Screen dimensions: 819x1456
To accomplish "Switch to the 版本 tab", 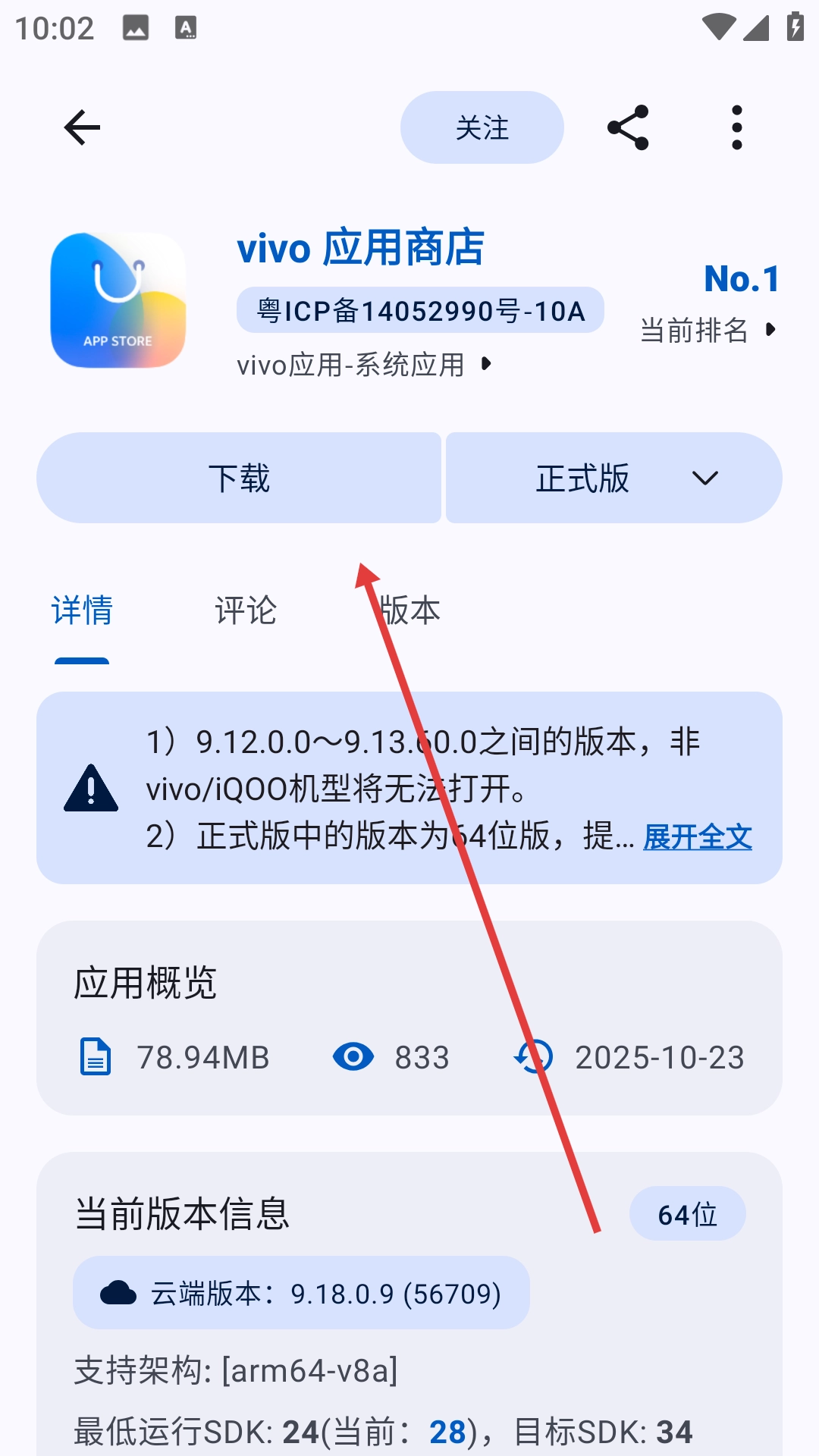I will click(x=409, y=610).
